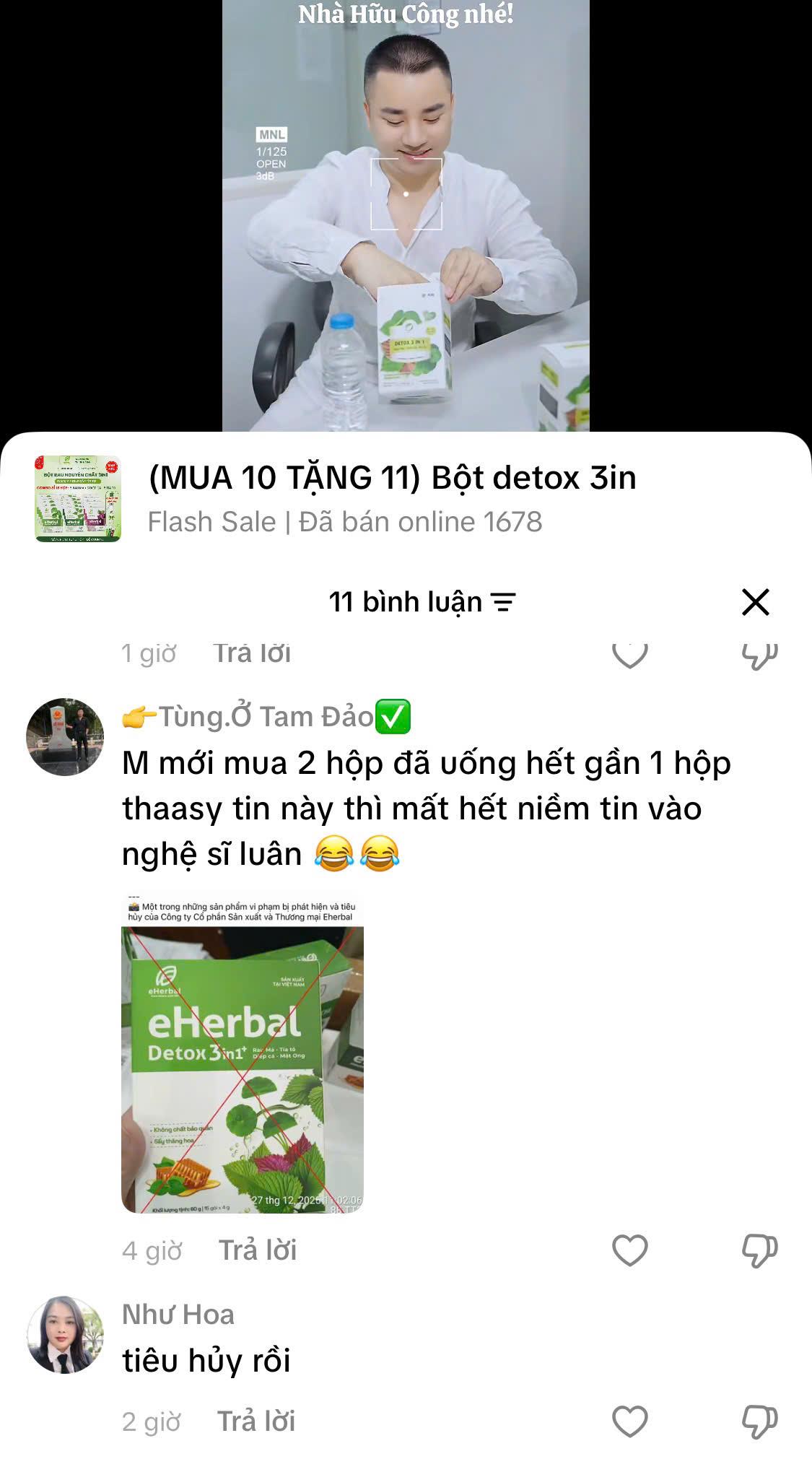Dislike Tùng.Ở Tam Đảo's comment

click(x=759, y=1250)
